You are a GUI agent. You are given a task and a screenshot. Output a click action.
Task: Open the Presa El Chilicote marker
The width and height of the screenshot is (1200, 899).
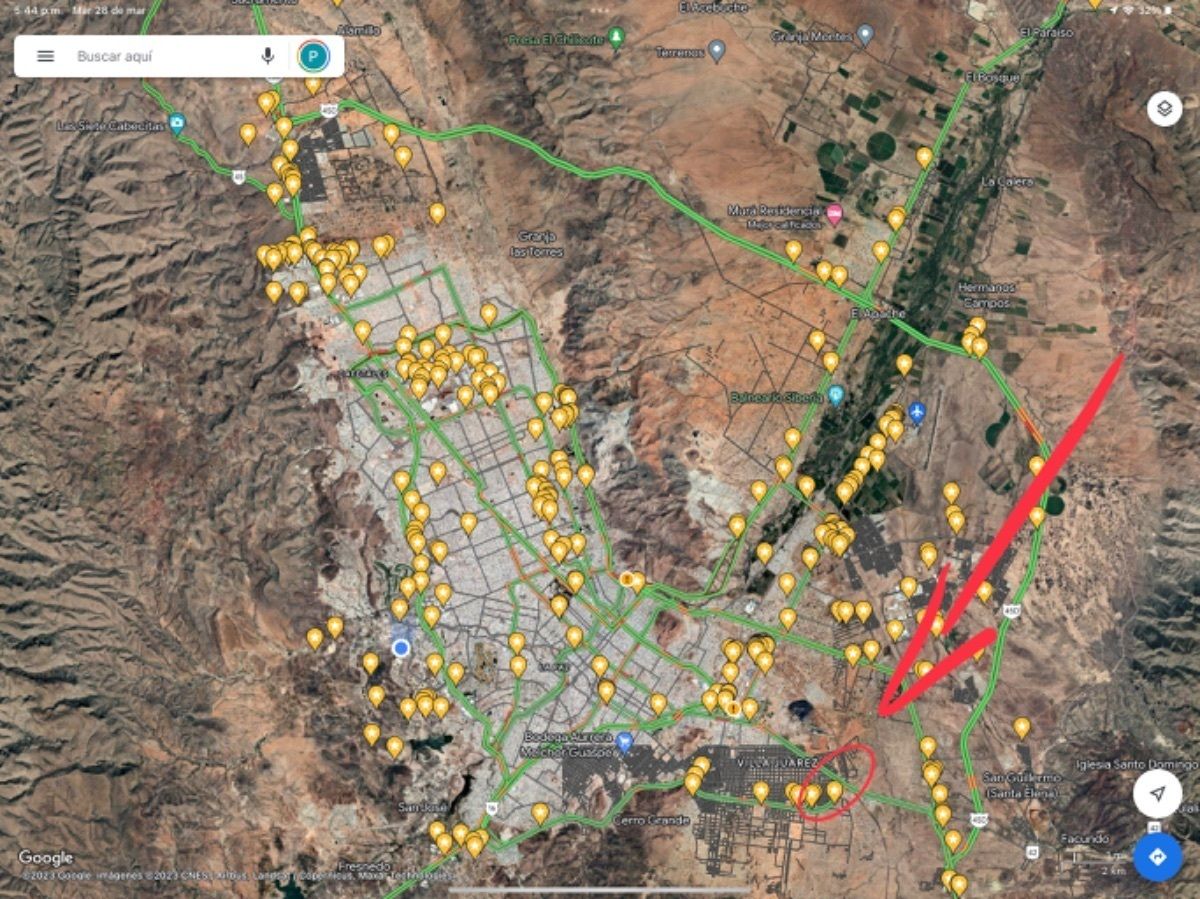pos(617,38)
